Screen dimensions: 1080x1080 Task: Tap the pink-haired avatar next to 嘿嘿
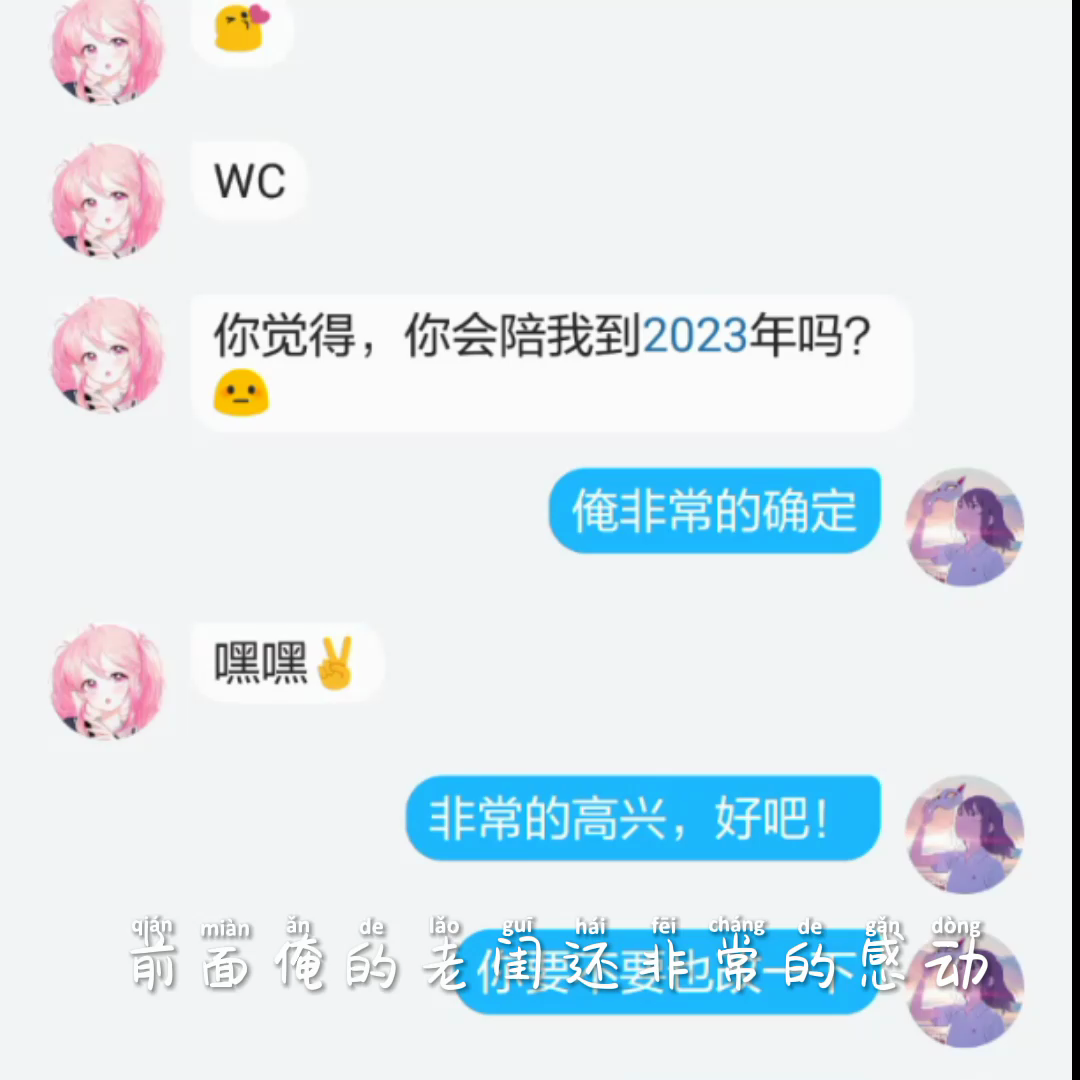107,681
